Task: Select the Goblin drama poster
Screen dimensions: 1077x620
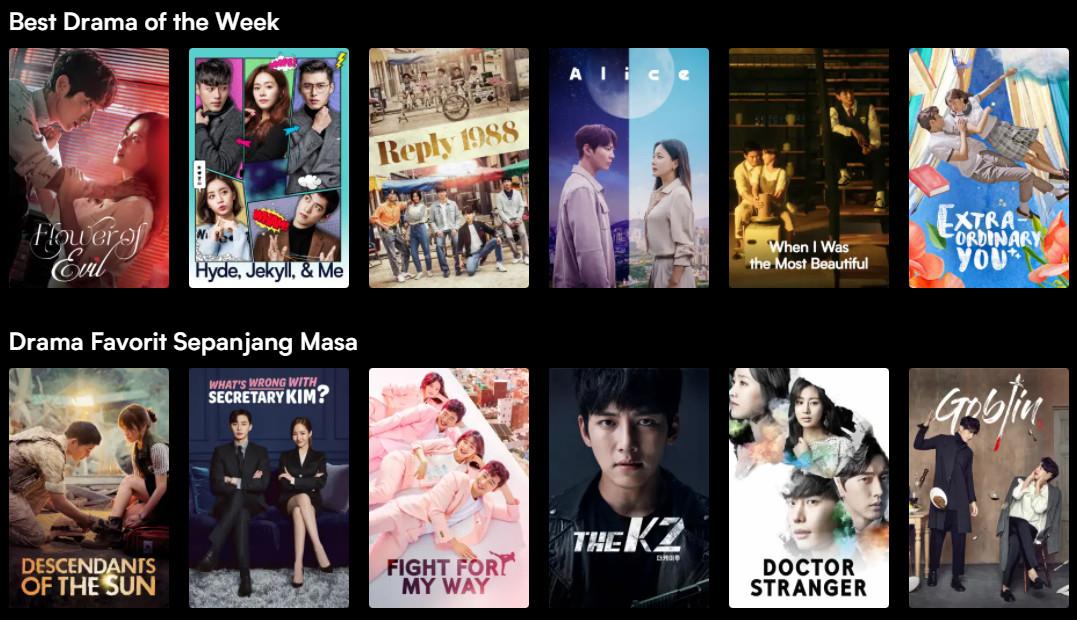Action: [x=989, y=488]
